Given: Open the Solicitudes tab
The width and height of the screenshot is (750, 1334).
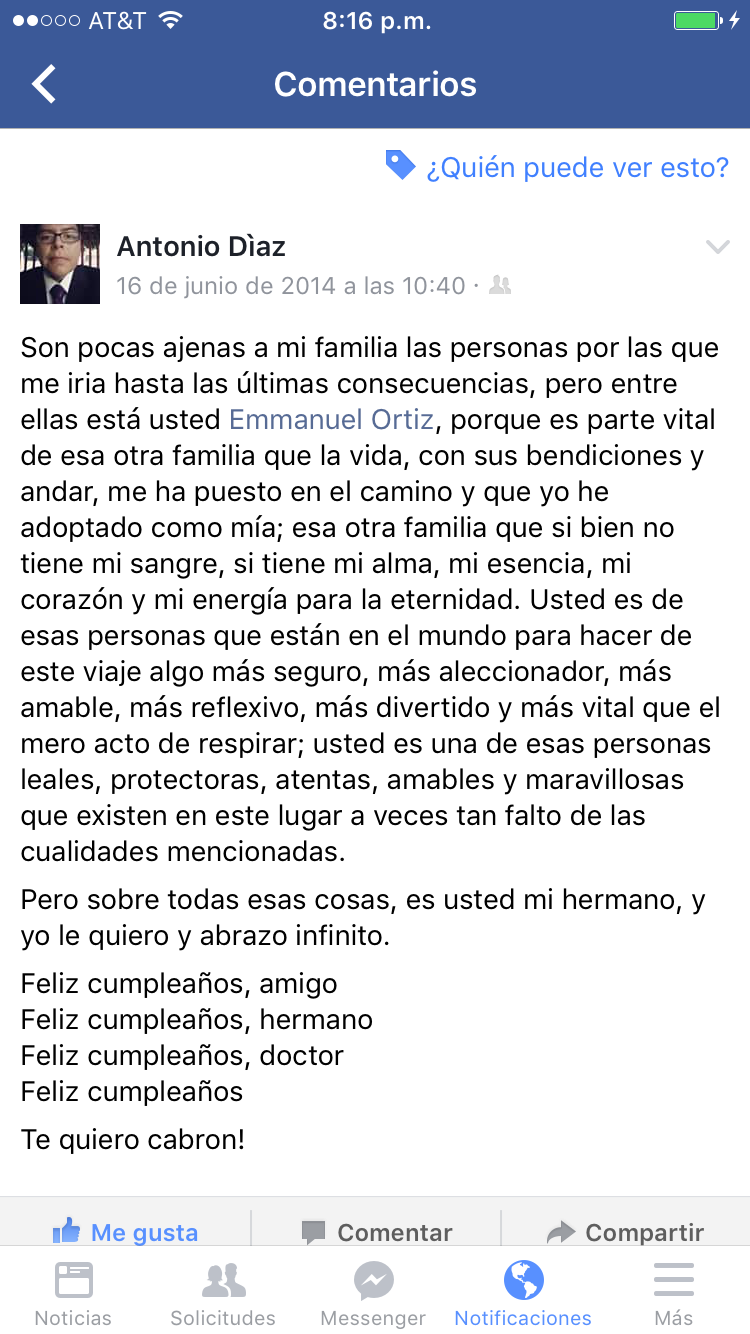Looking at the screenshot, I should (x=223, y=1294).
